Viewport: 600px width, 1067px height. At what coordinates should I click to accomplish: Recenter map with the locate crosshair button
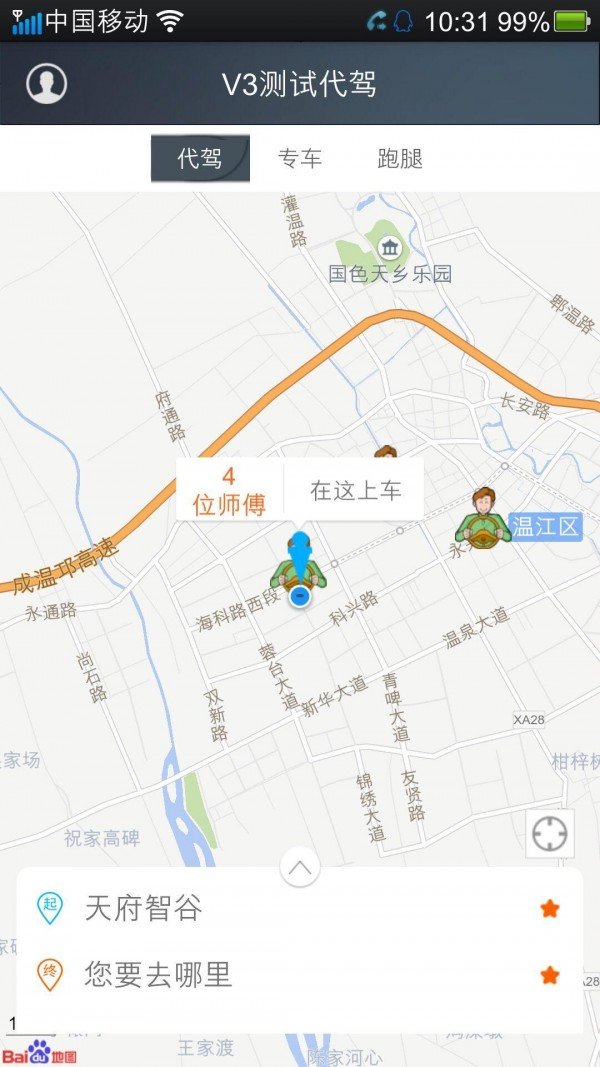click(x=549, y=833)
